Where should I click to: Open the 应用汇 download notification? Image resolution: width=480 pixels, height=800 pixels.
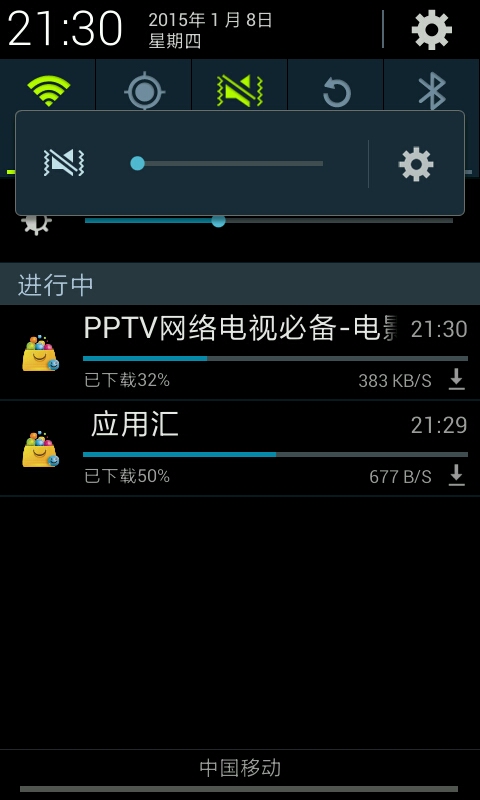(240, 448)
